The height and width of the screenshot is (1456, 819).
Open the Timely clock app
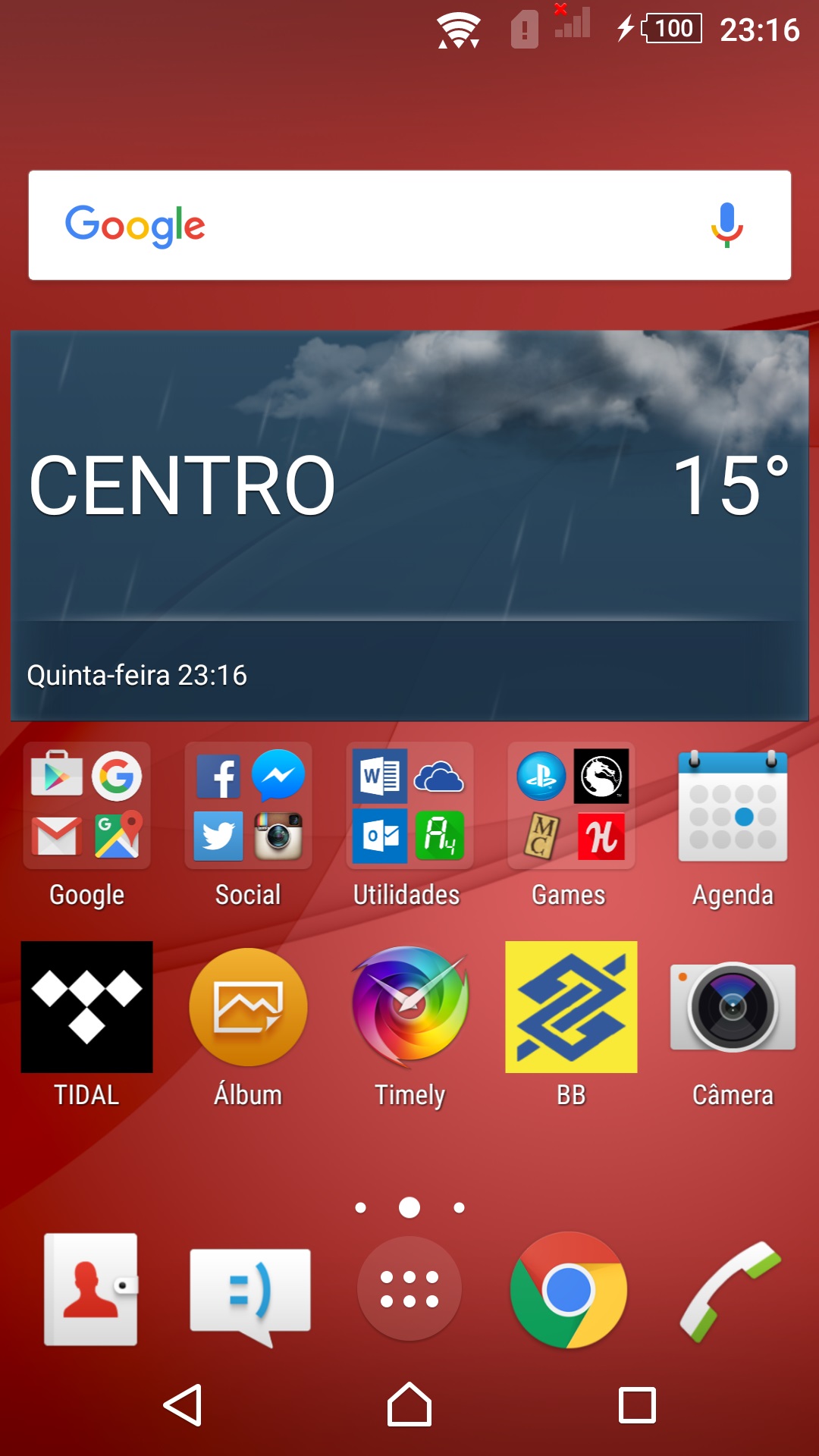pos(409,1007)
